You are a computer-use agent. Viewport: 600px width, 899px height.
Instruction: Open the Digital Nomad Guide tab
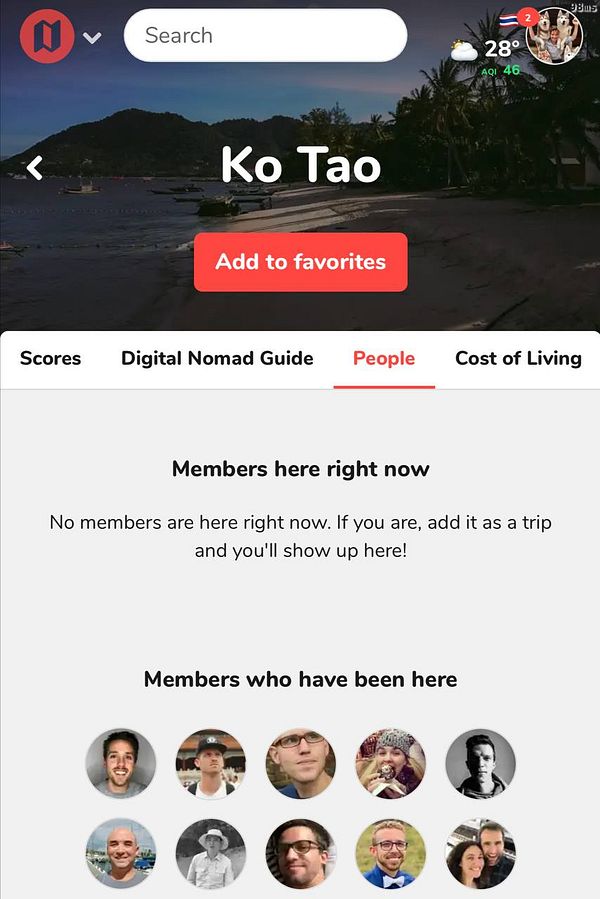coord(217,358)
